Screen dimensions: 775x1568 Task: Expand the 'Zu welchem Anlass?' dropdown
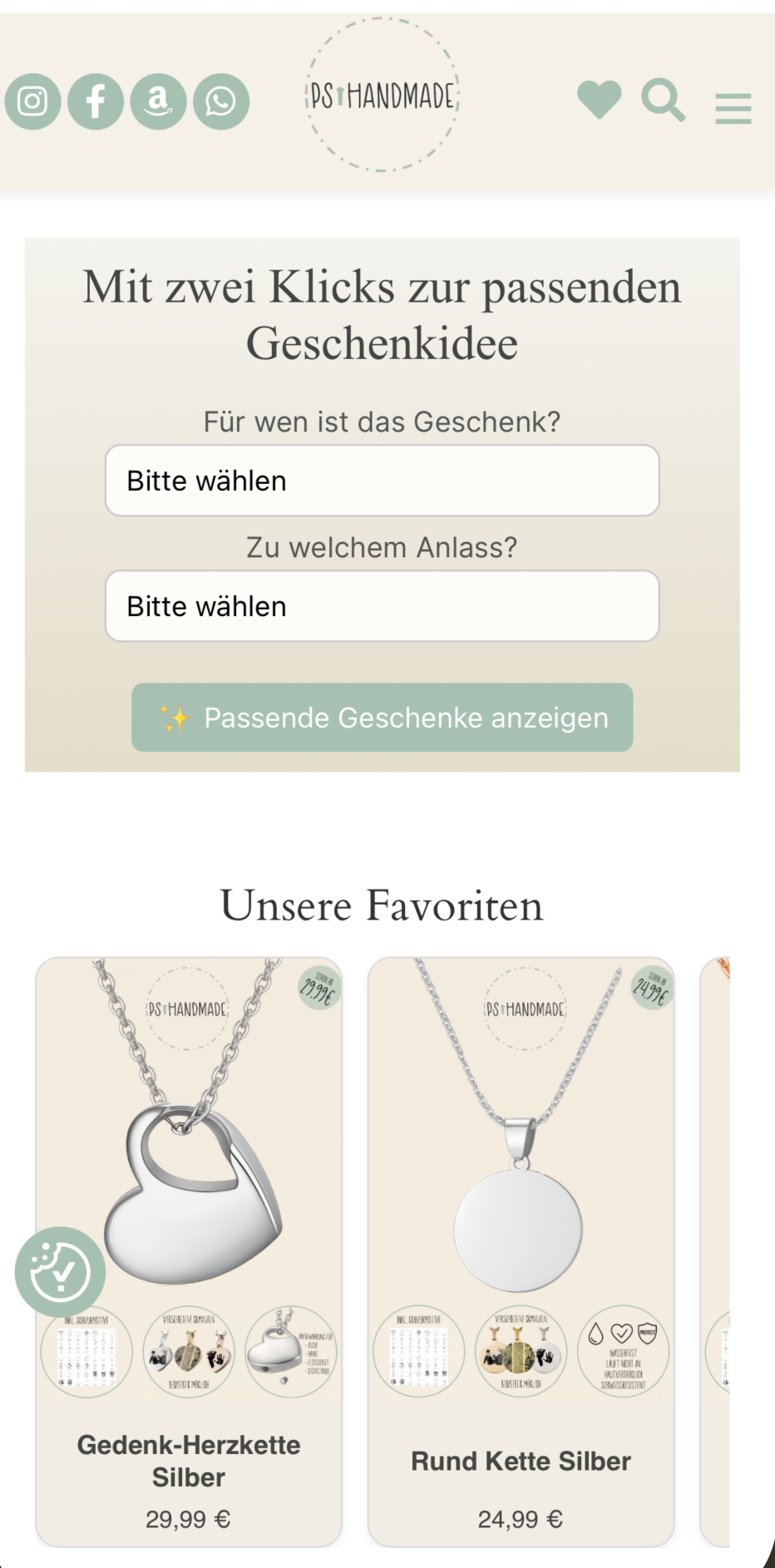[x=383, y=606]
